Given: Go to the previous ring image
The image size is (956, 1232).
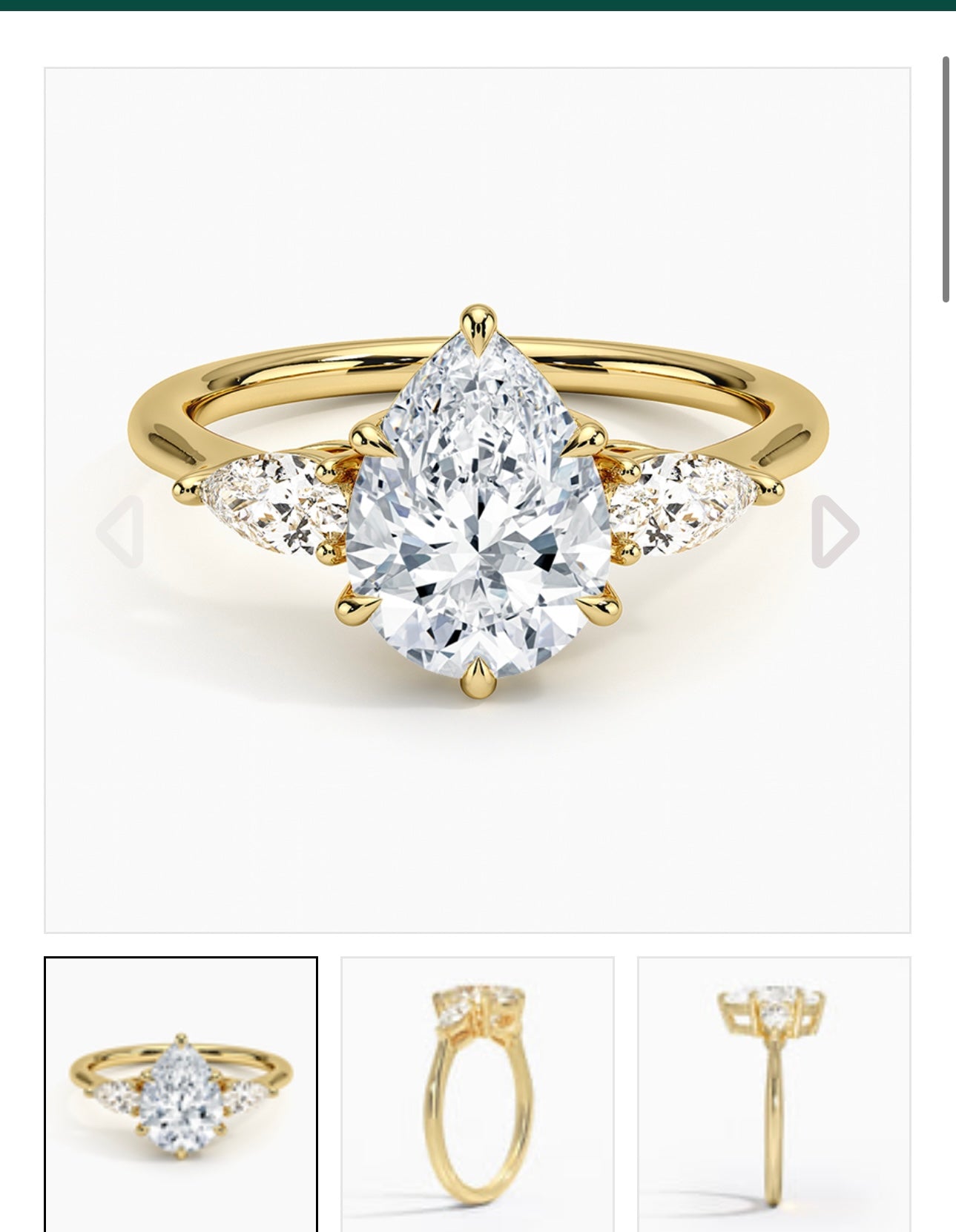Looking at the screenshot, I should click(x=120, y=531).
